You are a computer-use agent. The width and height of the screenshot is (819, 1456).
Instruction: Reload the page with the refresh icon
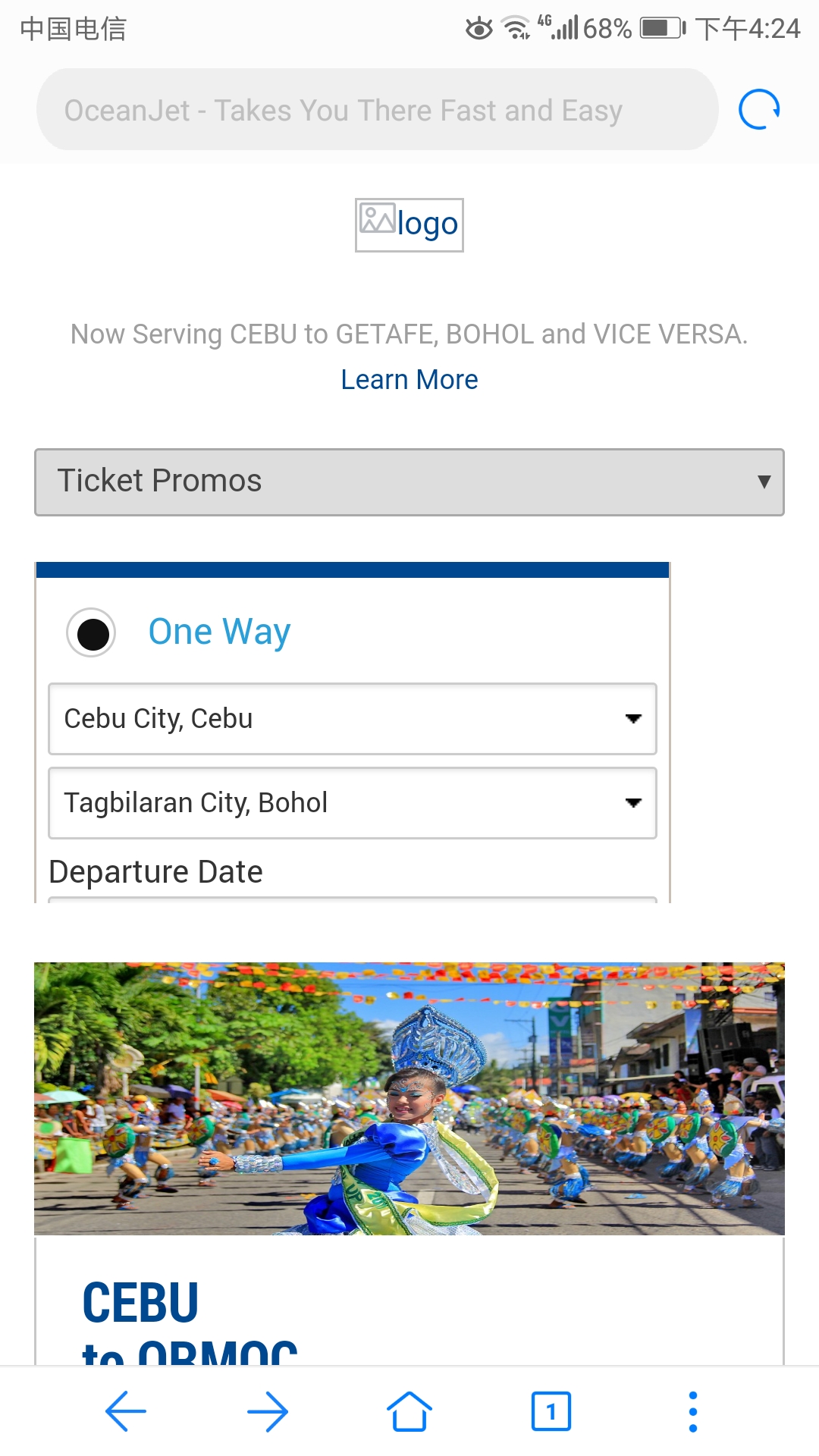[x=759, y=110]
